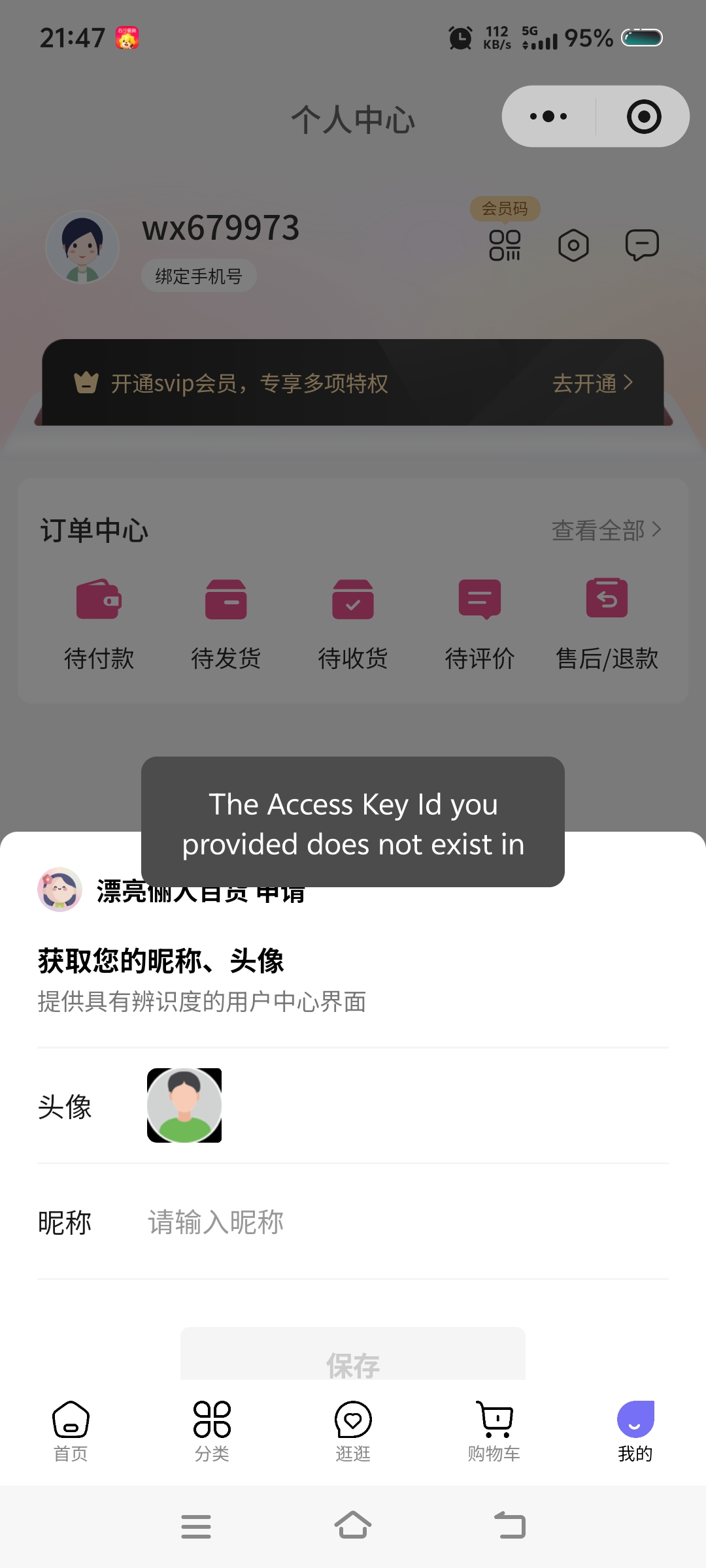Choose a profile avatar in the 头像 row

click(x=184, y=1105)
